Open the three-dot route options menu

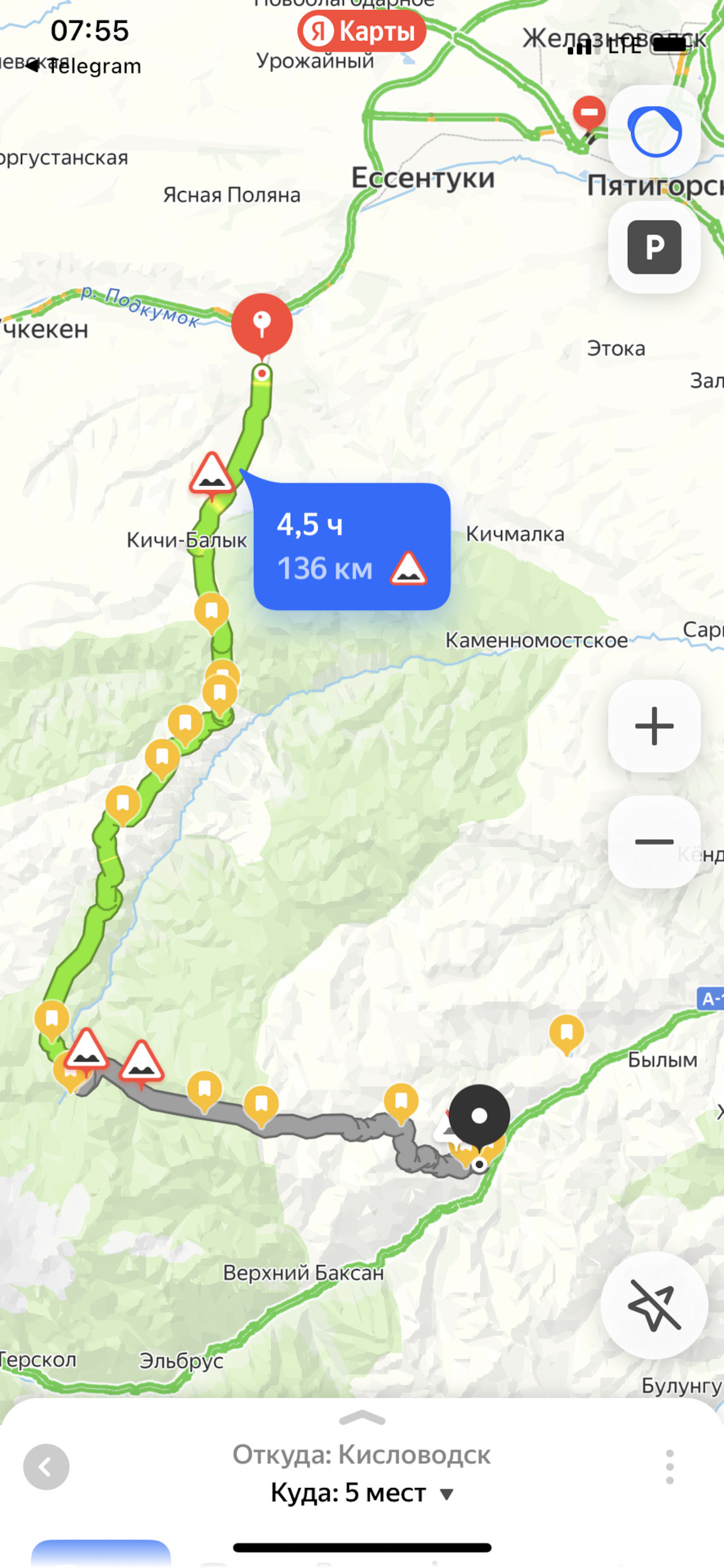click(669, 1468)
